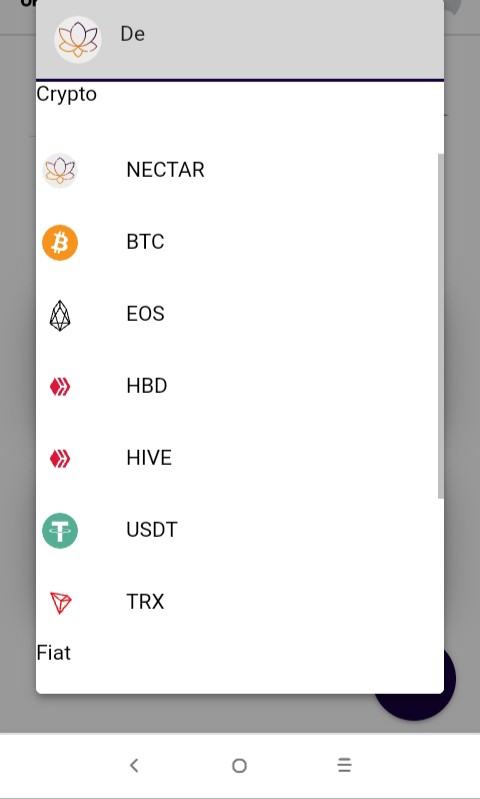This screenshot has width=480, height=799.
Task: Go back using the system back button
Action: click(134, 765)
